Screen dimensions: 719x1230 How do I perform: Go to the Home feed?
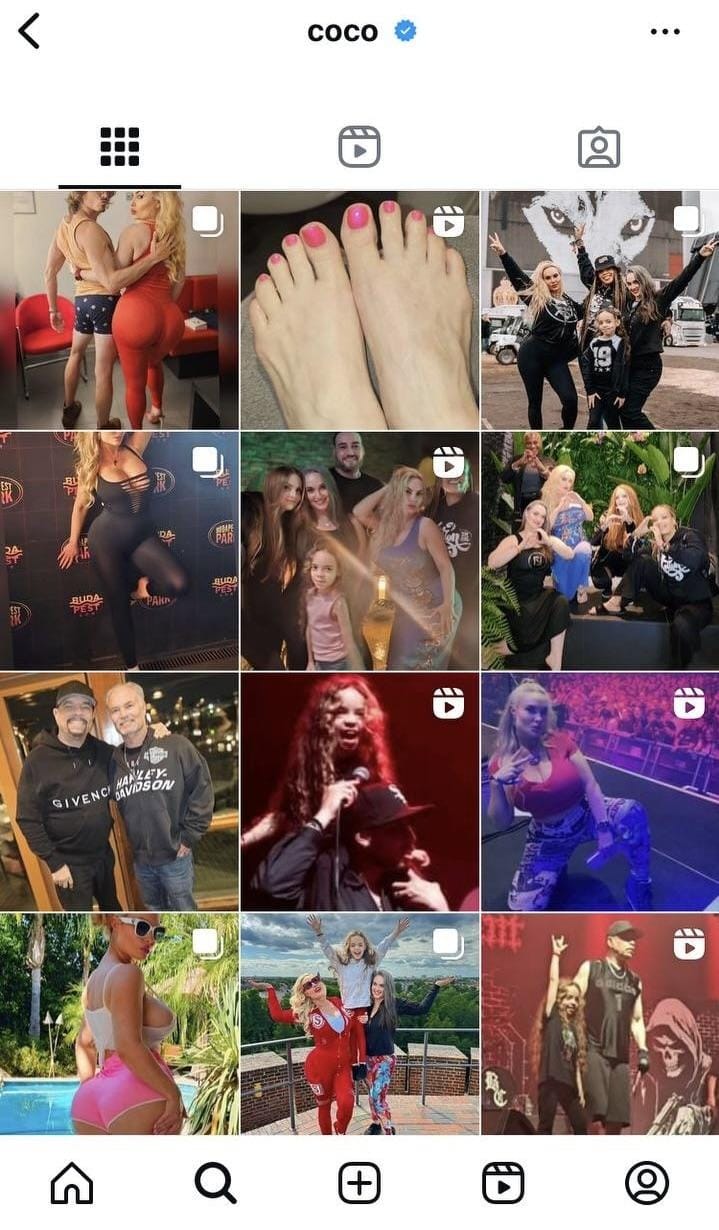[x=72, y=1184]
